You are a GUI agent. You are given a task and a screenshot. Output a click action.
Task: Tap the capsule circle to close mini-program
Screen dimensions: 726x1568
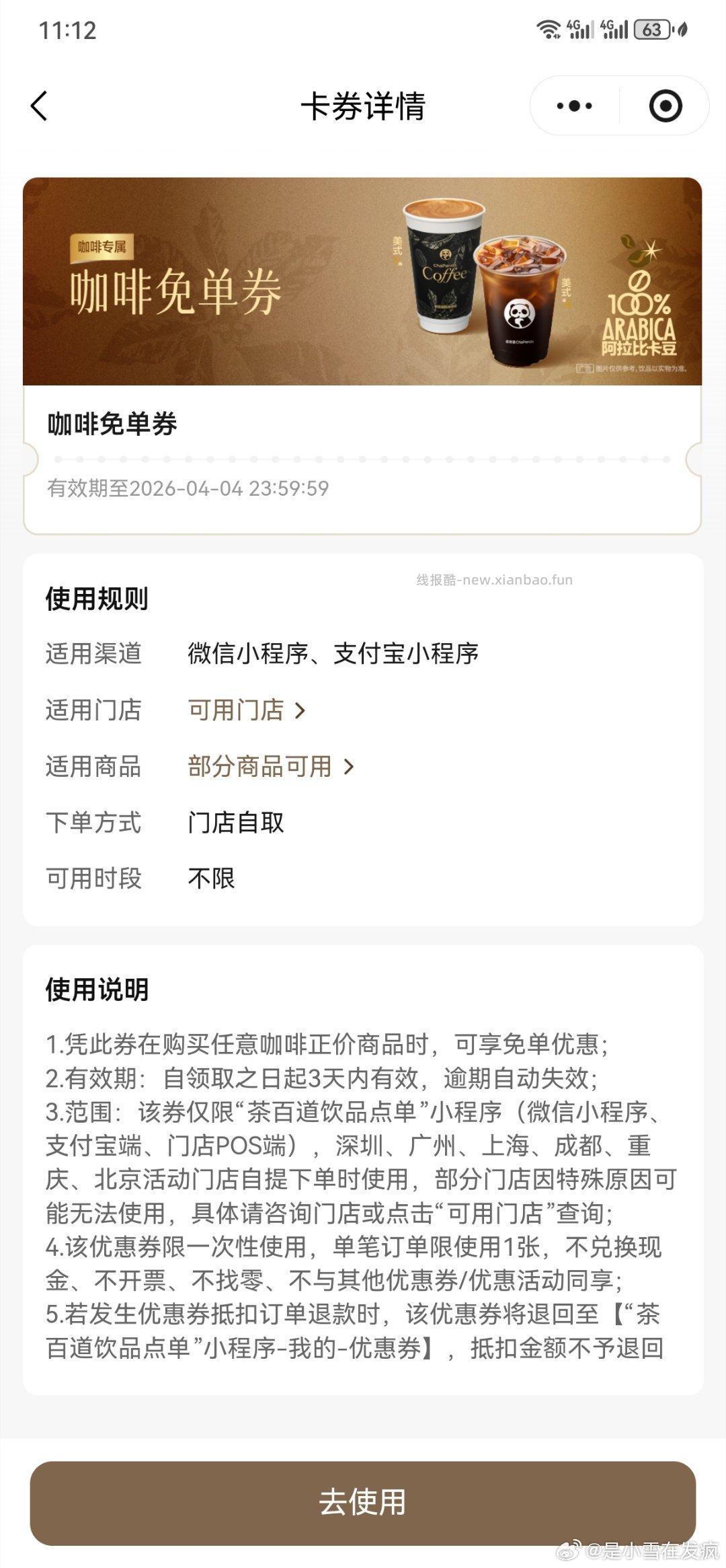click(x=664, y=106)
